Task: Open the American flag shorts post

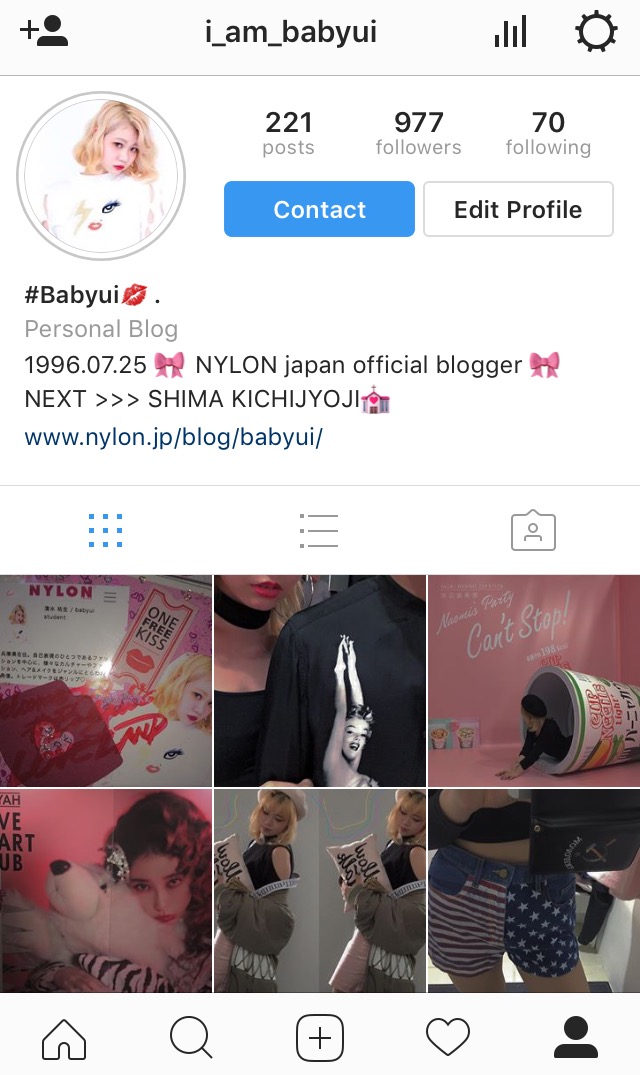Action: tap(534, 890)
